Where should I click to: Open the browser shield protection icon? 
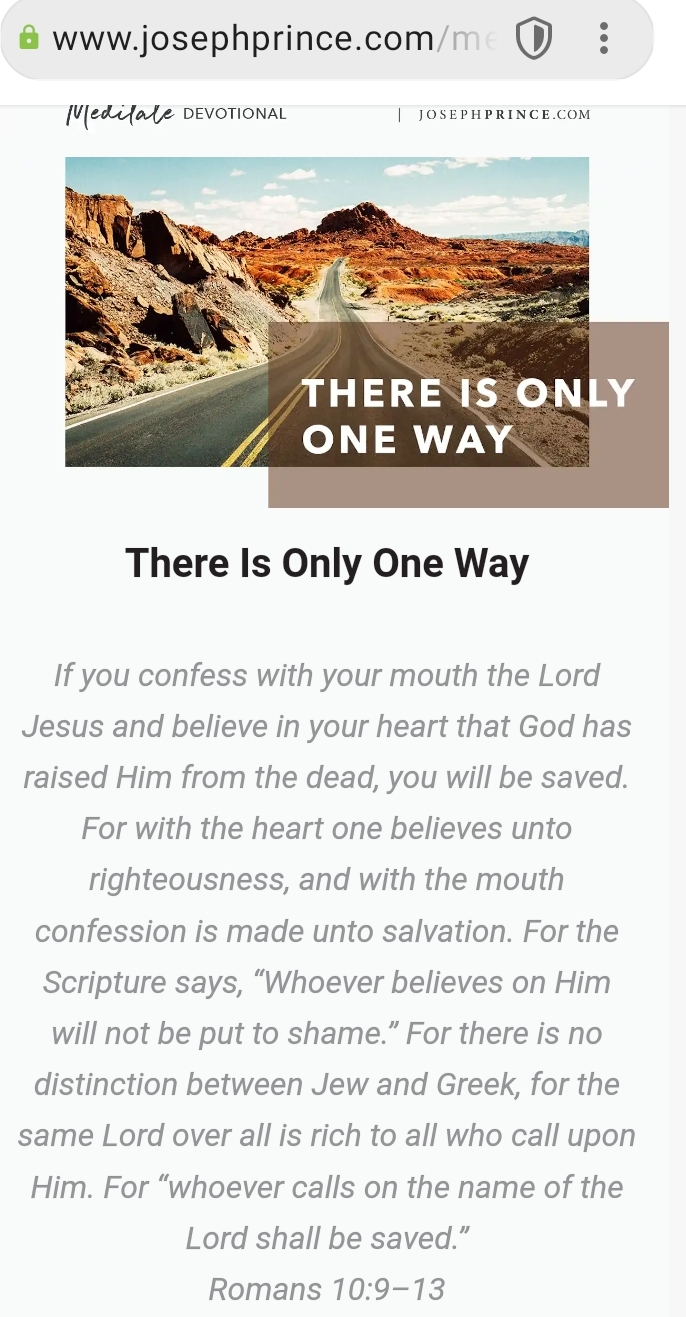click(533, 39)
